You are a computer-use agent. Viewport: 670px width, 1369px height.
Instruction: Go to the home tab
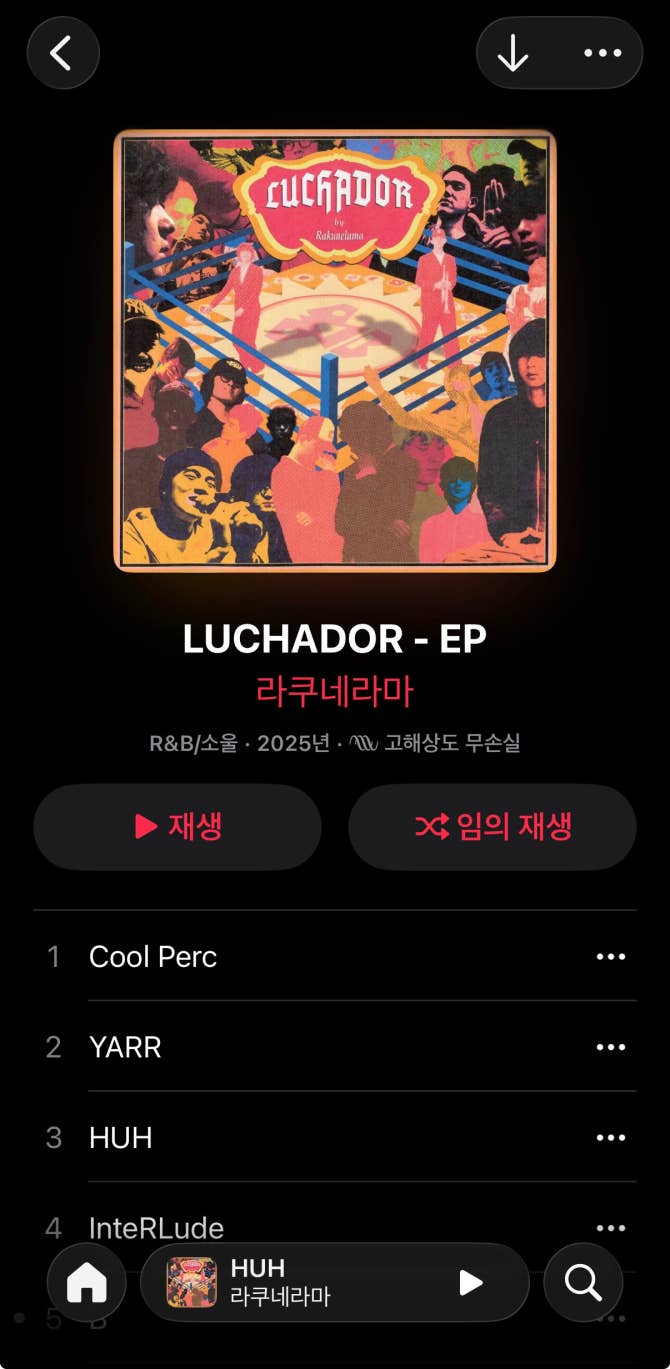click(86, 1282)
